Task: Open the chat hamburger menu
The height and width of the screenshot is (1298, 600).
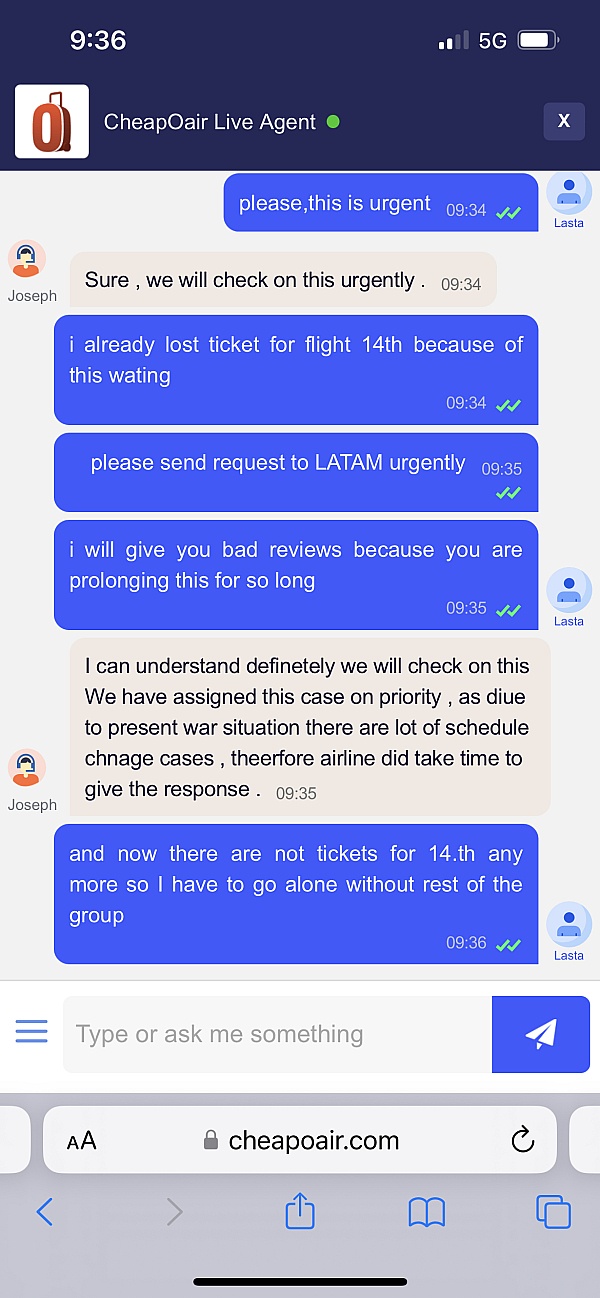Action: coord(32,1031)
